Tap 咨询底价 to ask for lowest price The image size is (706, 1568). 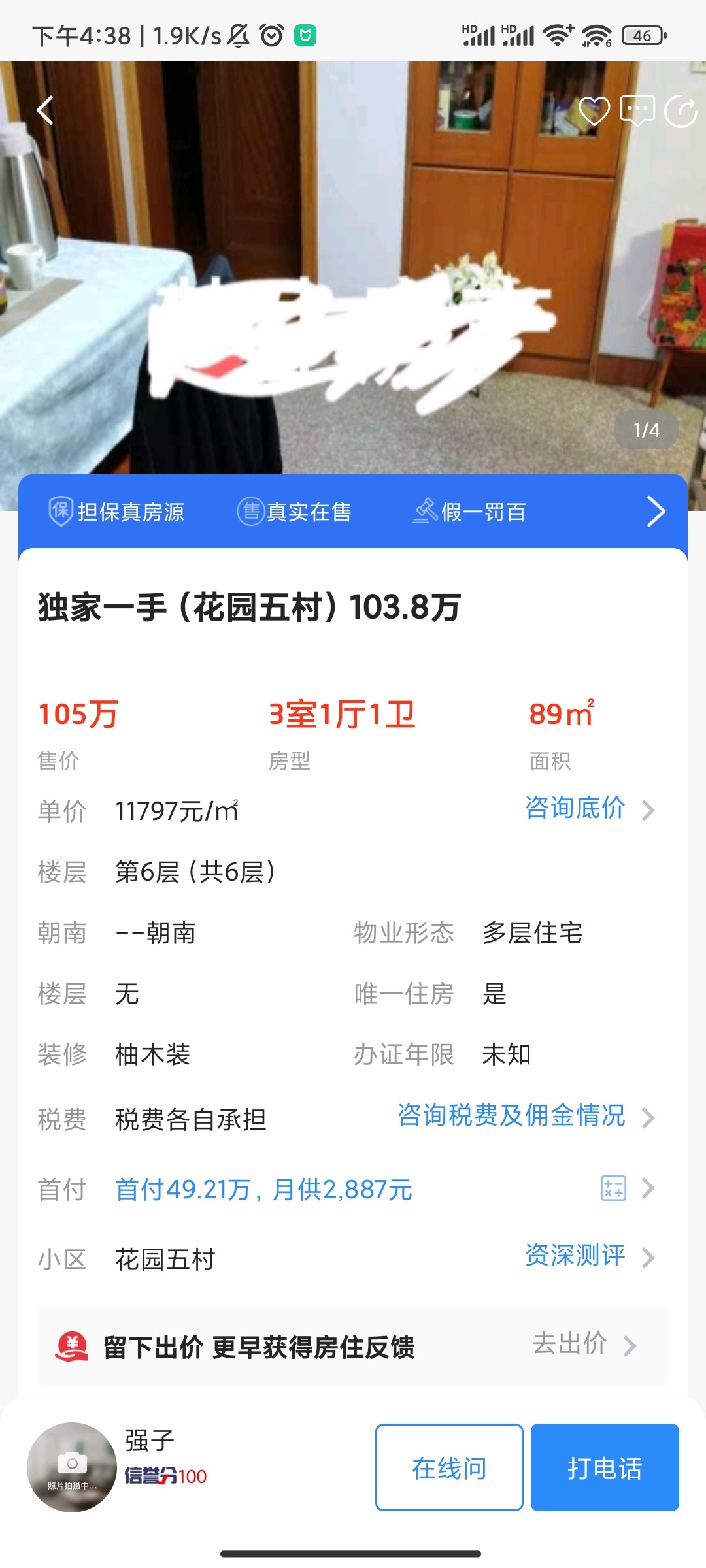[588, 809]
